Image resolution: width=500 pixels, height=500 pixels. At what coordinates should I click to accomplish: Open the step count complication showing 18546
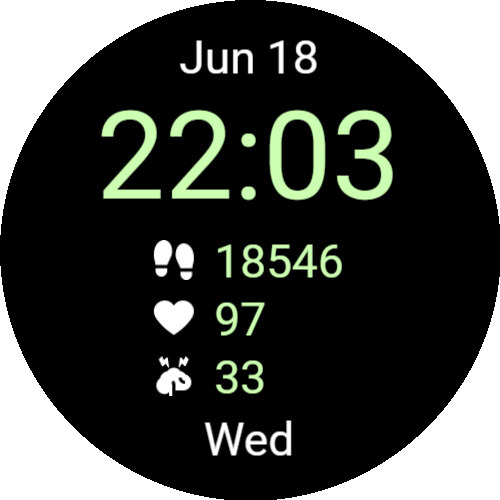(x=248, y=260)
